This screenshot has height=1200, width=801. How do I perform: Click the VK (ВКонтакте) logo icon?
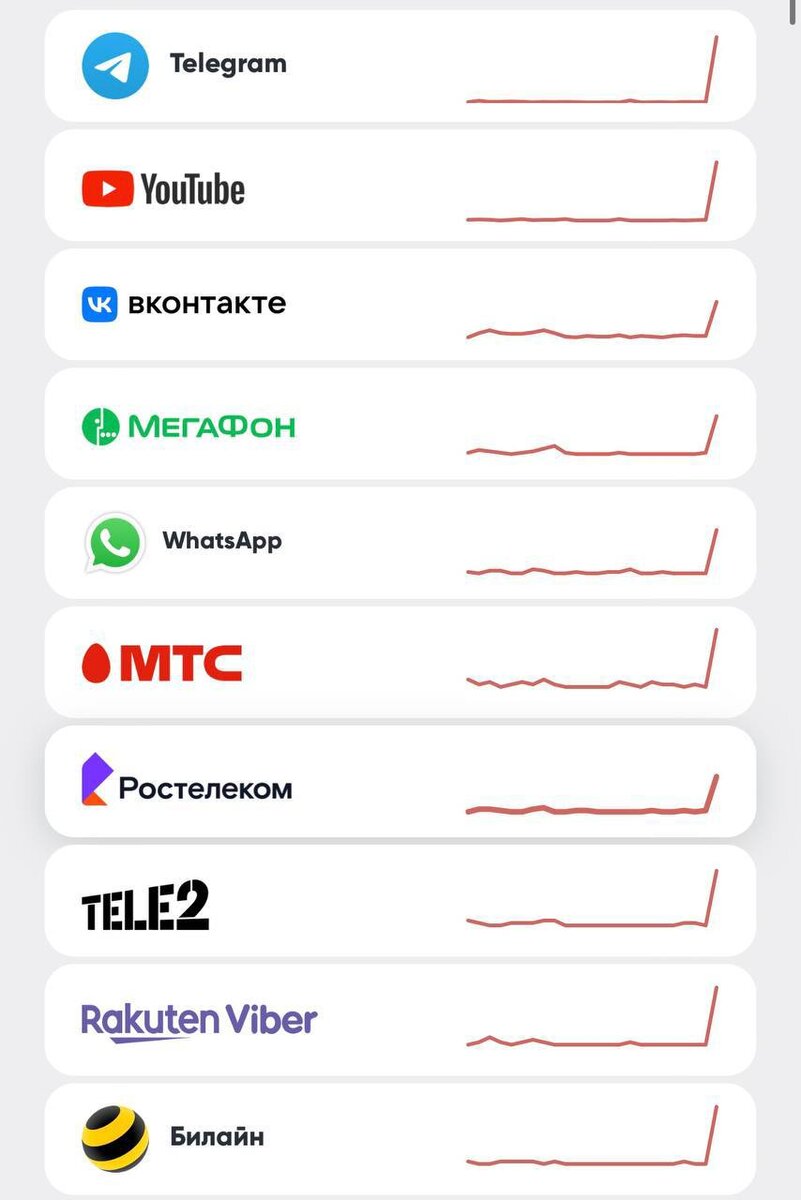[98, 304]
